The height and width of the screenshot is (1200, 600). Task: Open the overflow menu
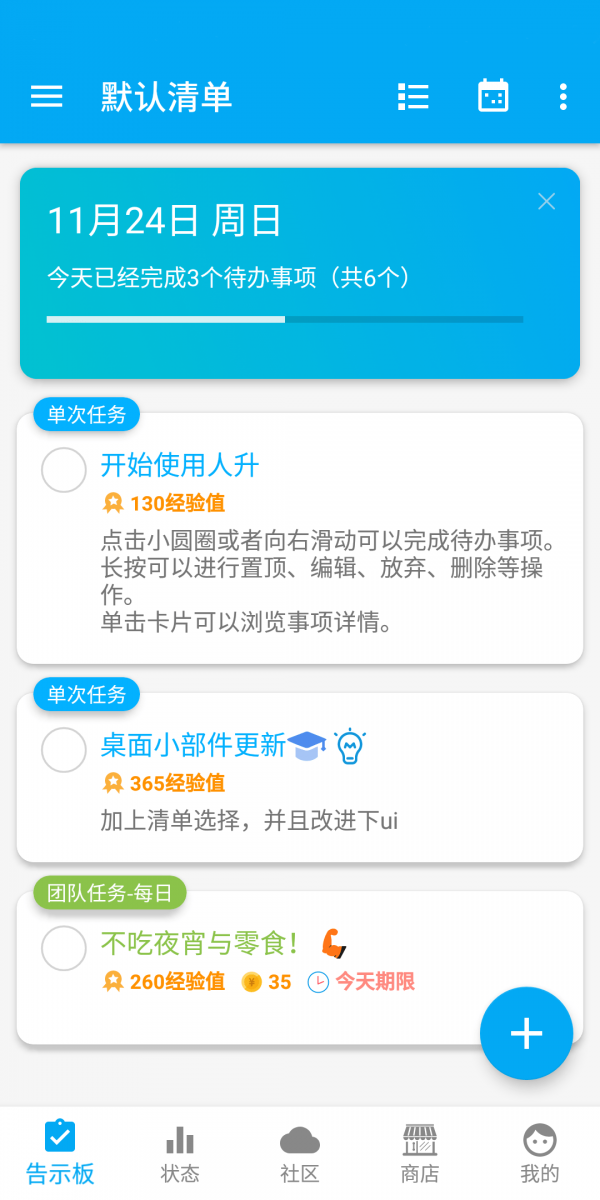coord(563,96)
